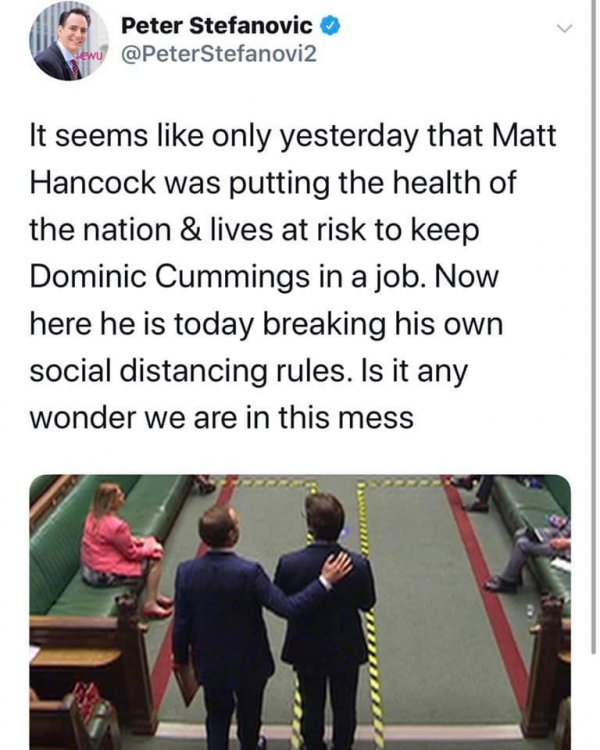This screenshot has height=750, width=600.
Task: Open the tweet options chevron menu
Action: [x=567, y=30]
